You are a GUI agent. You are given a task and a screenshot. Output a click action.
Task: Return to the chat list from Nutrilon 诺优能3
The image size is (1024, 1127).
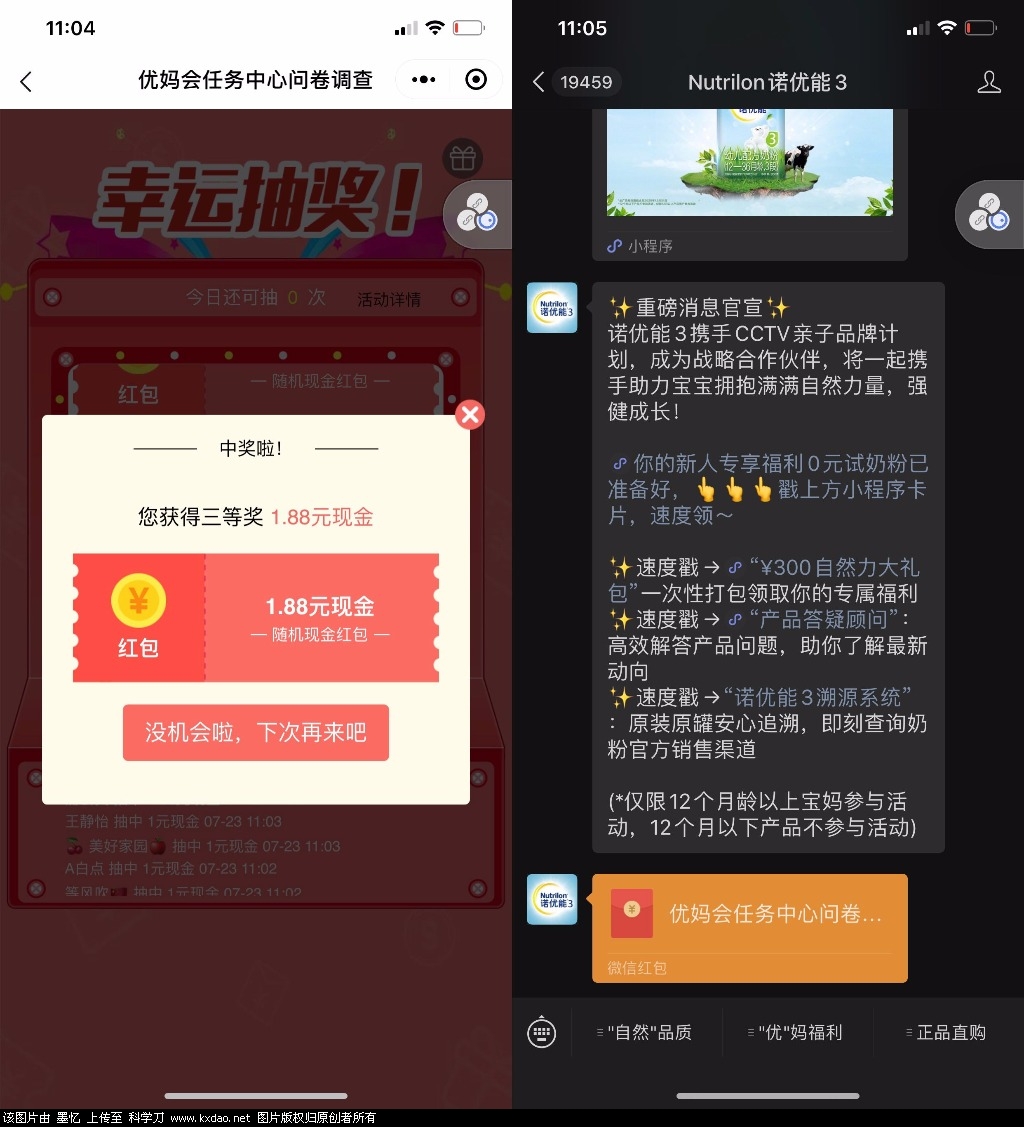pos(539,82)
